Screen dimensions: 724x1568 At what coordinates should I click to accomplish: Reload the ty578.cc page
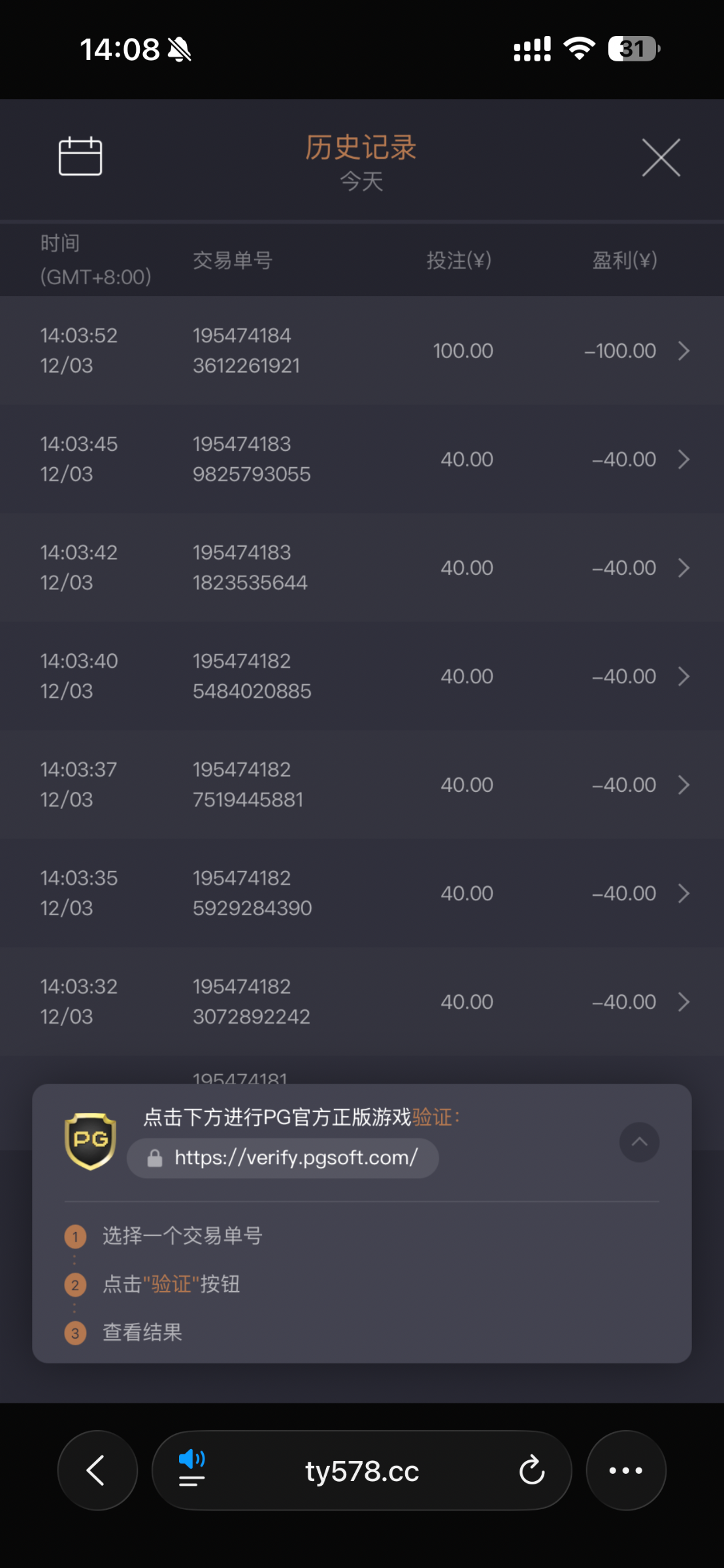532,1471
